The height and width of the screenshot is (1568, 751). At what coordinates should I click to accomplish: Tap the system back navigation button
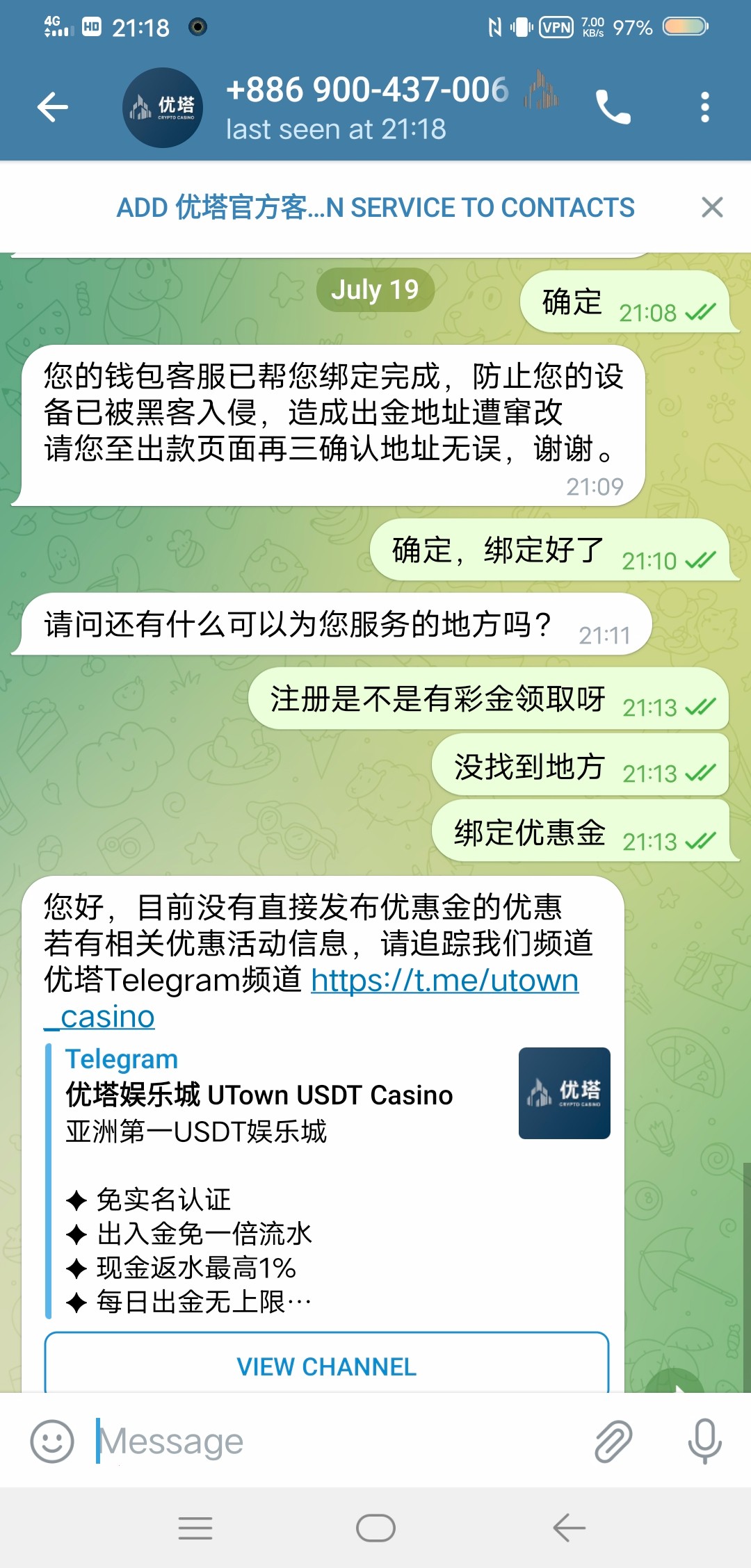(x=569, y=1528)
